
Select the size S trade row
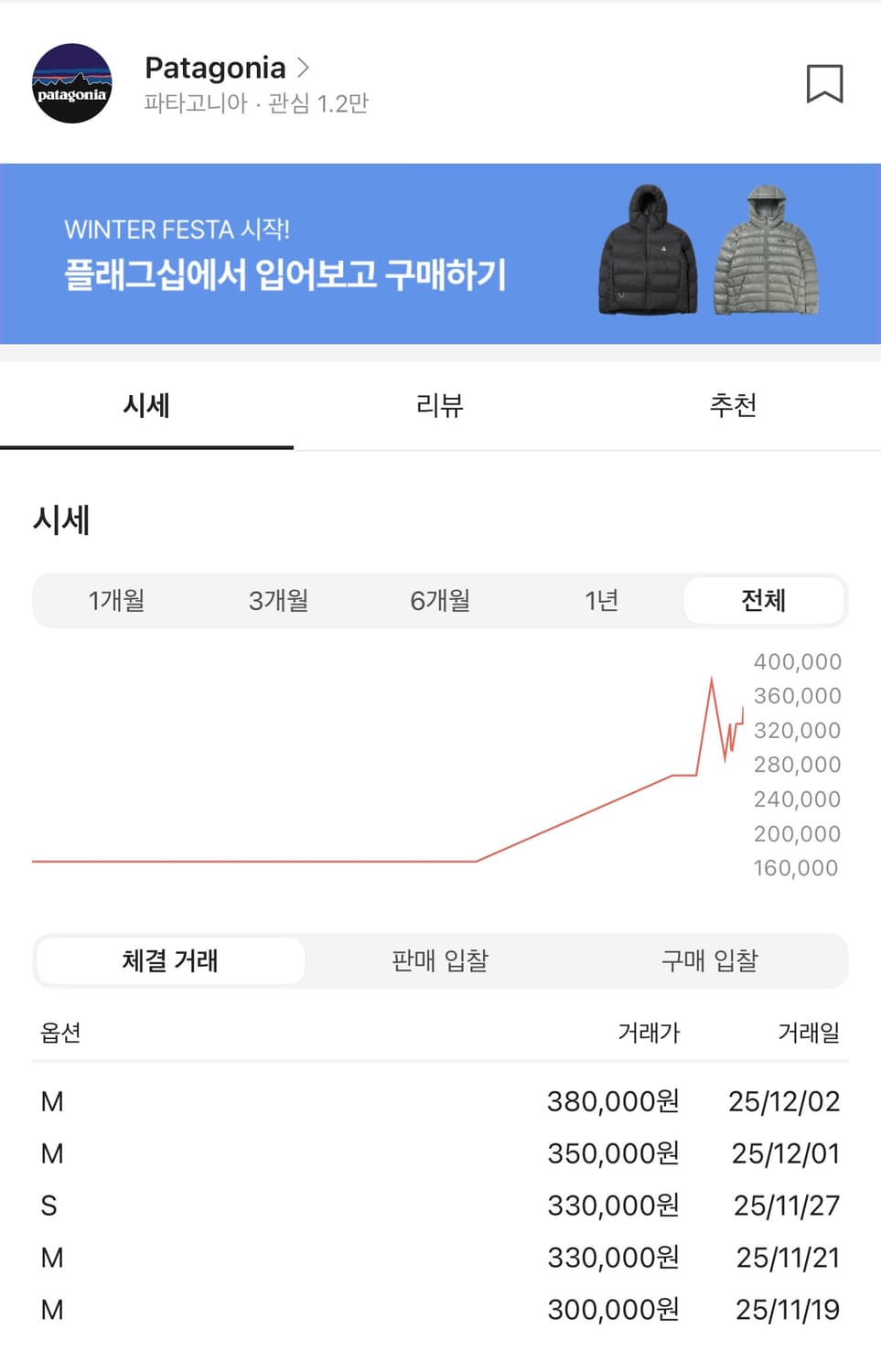click(x=439, y=1206)
